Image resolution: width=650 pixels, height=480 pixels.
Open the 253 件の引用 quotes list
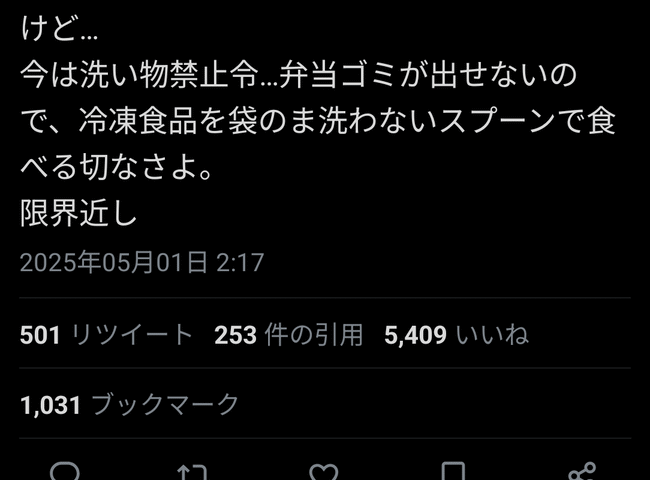[x=288, y=335]
